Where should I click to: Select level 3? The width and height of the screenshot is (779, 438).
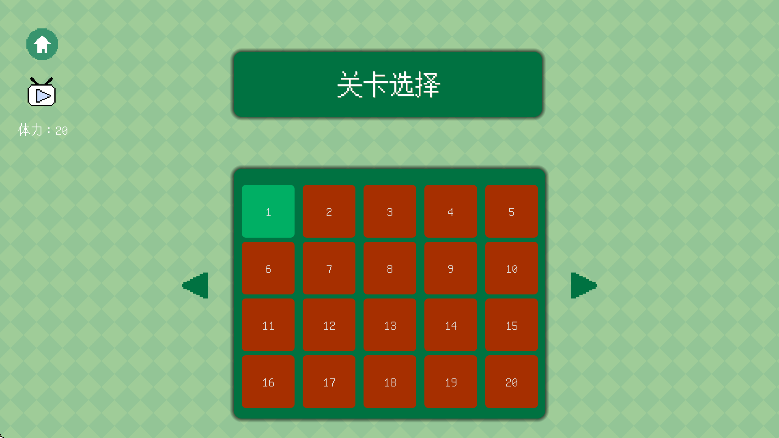390,212
